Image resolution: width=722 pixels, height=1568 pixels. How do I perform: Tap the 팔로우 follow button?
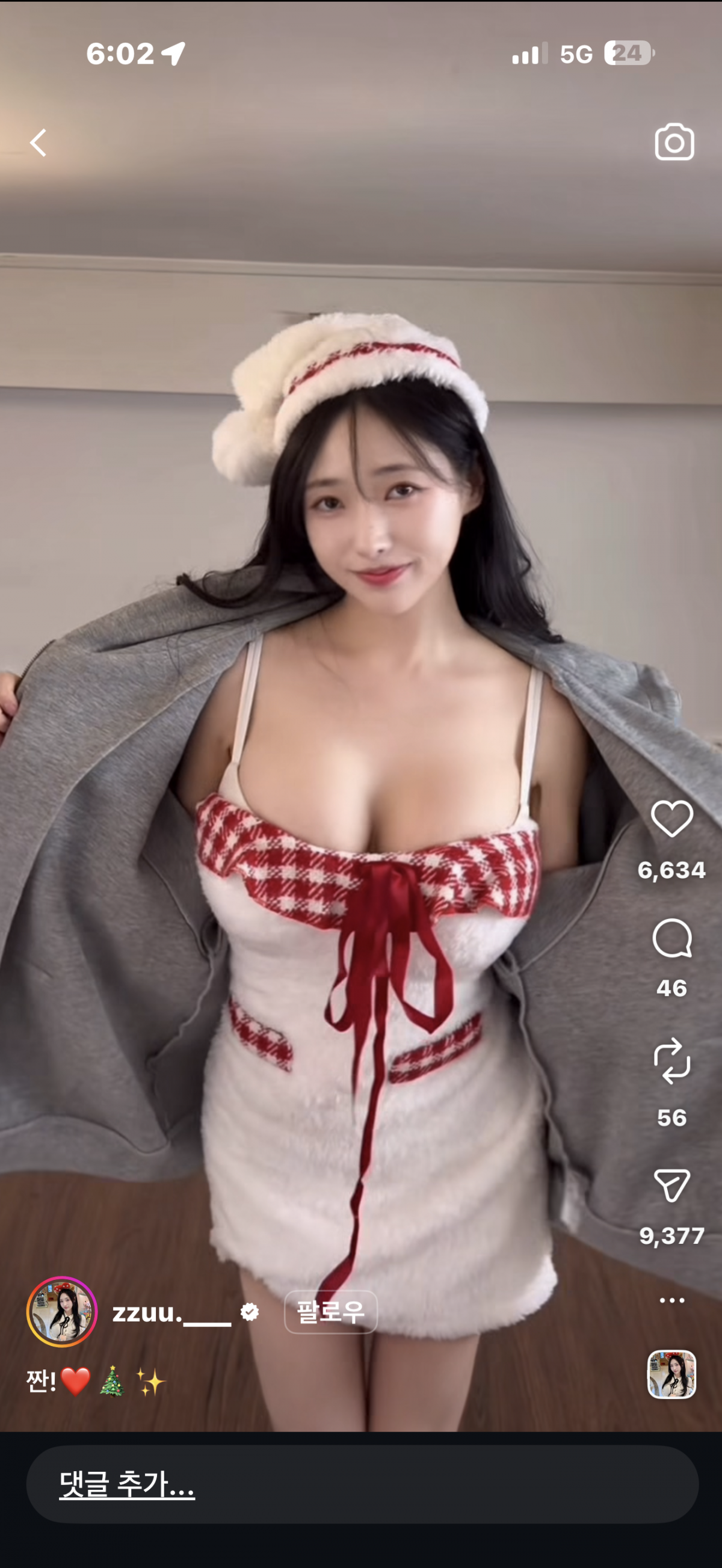[x=330, y=1312]
